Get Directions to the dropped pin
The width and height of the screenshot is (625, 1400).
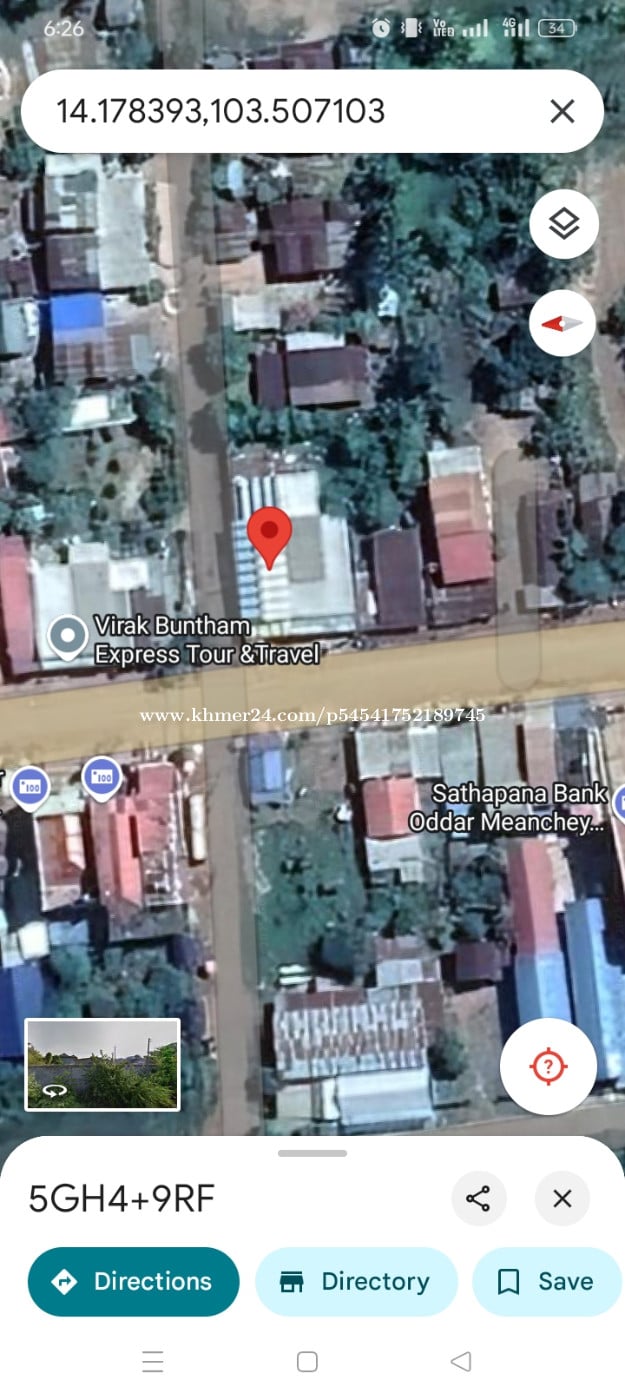[x=133, y=1281]
